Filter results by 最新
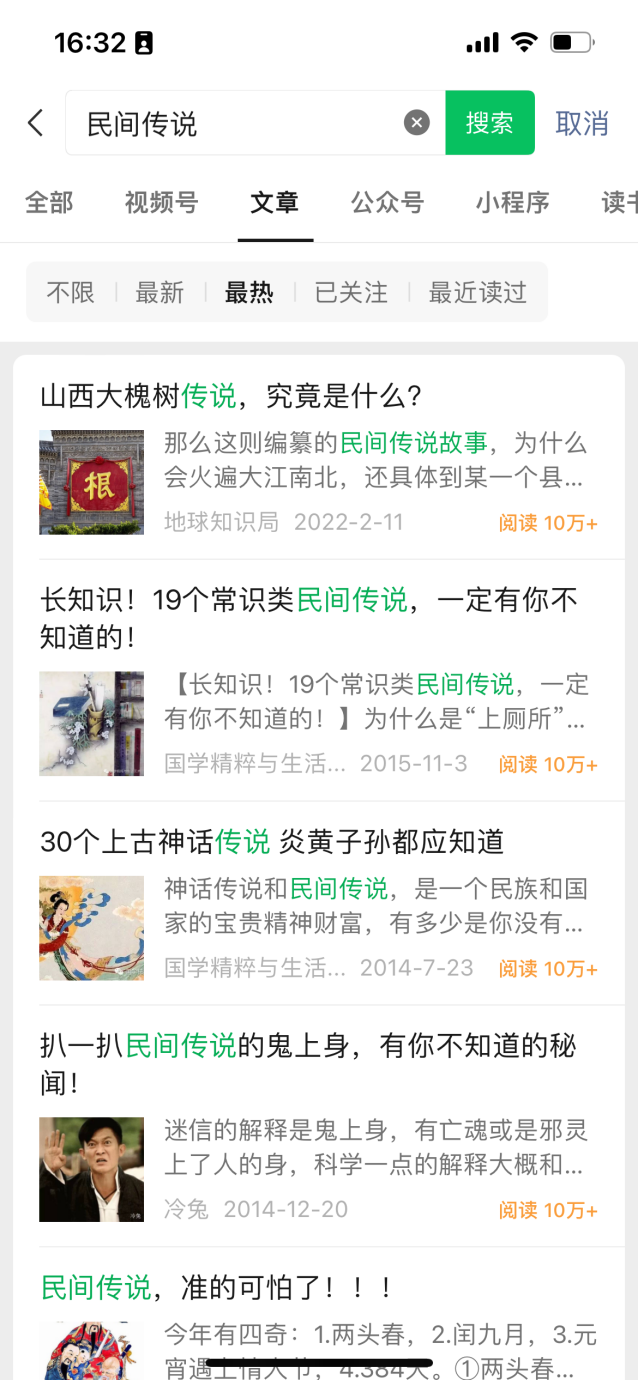The height and width of the screenshot is (1380, 638). tap(160, 292)
